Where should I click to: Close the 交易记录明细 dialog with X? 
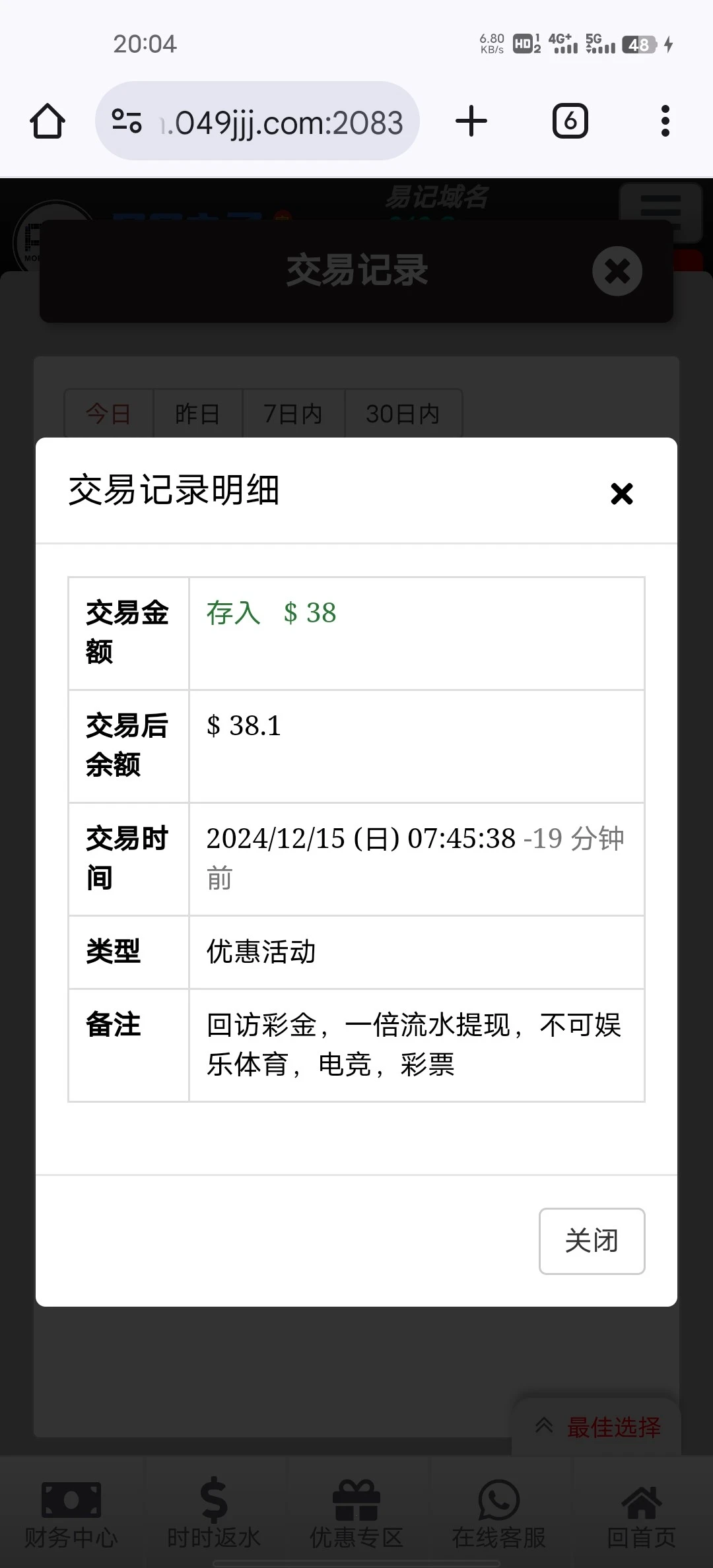click(x=621, y=493)
